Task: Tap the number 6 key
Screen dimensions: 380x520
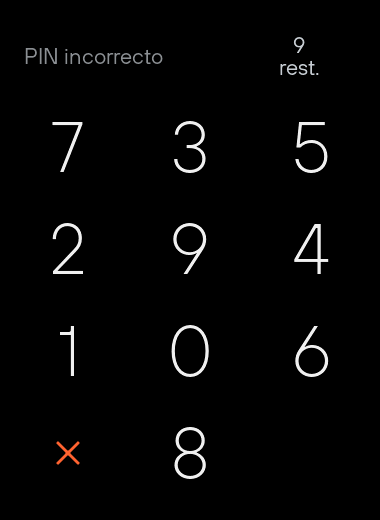Action: coord(311,351)
